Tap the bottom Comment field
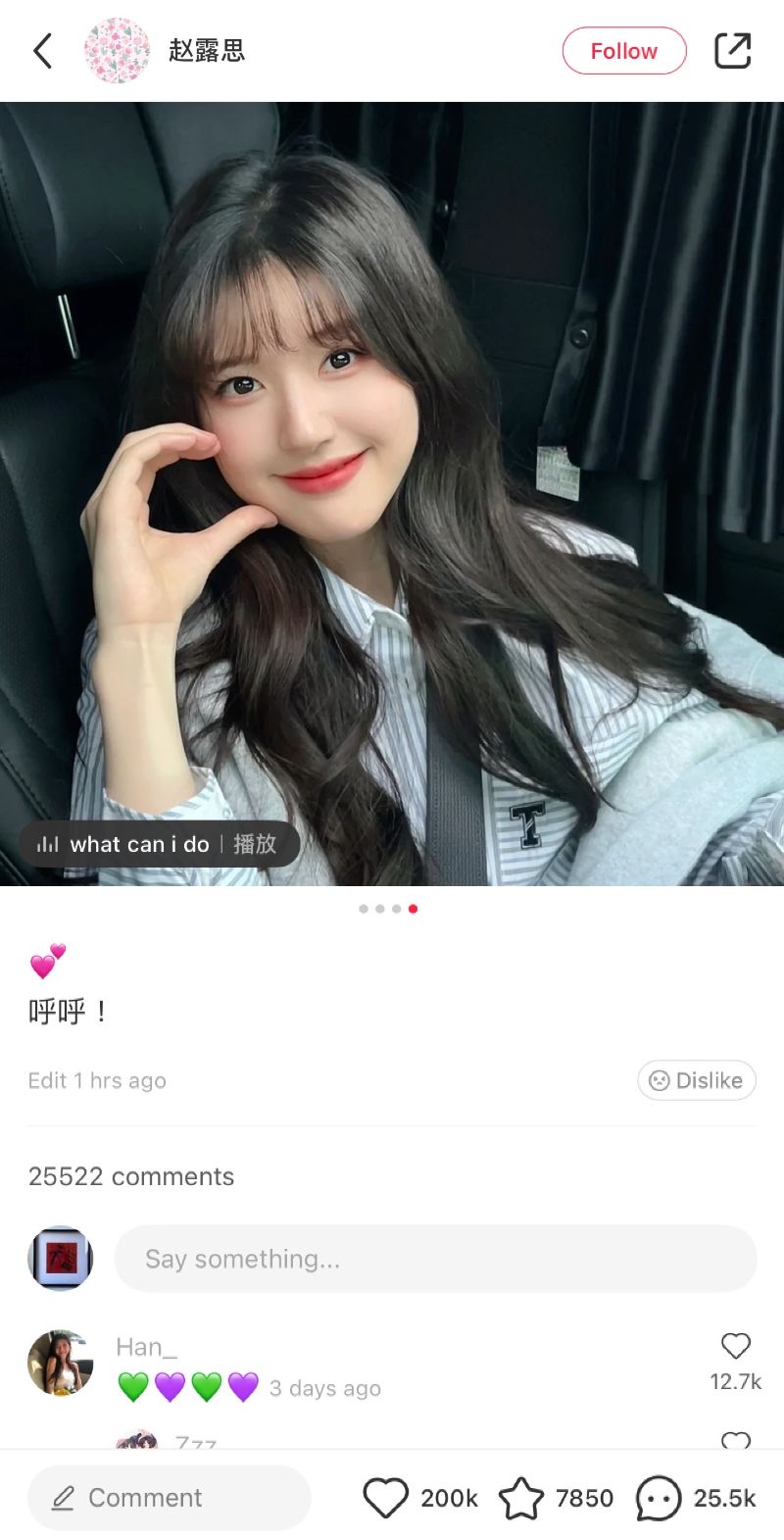Screen dimensions: 784x1540 pos(170,1498)
